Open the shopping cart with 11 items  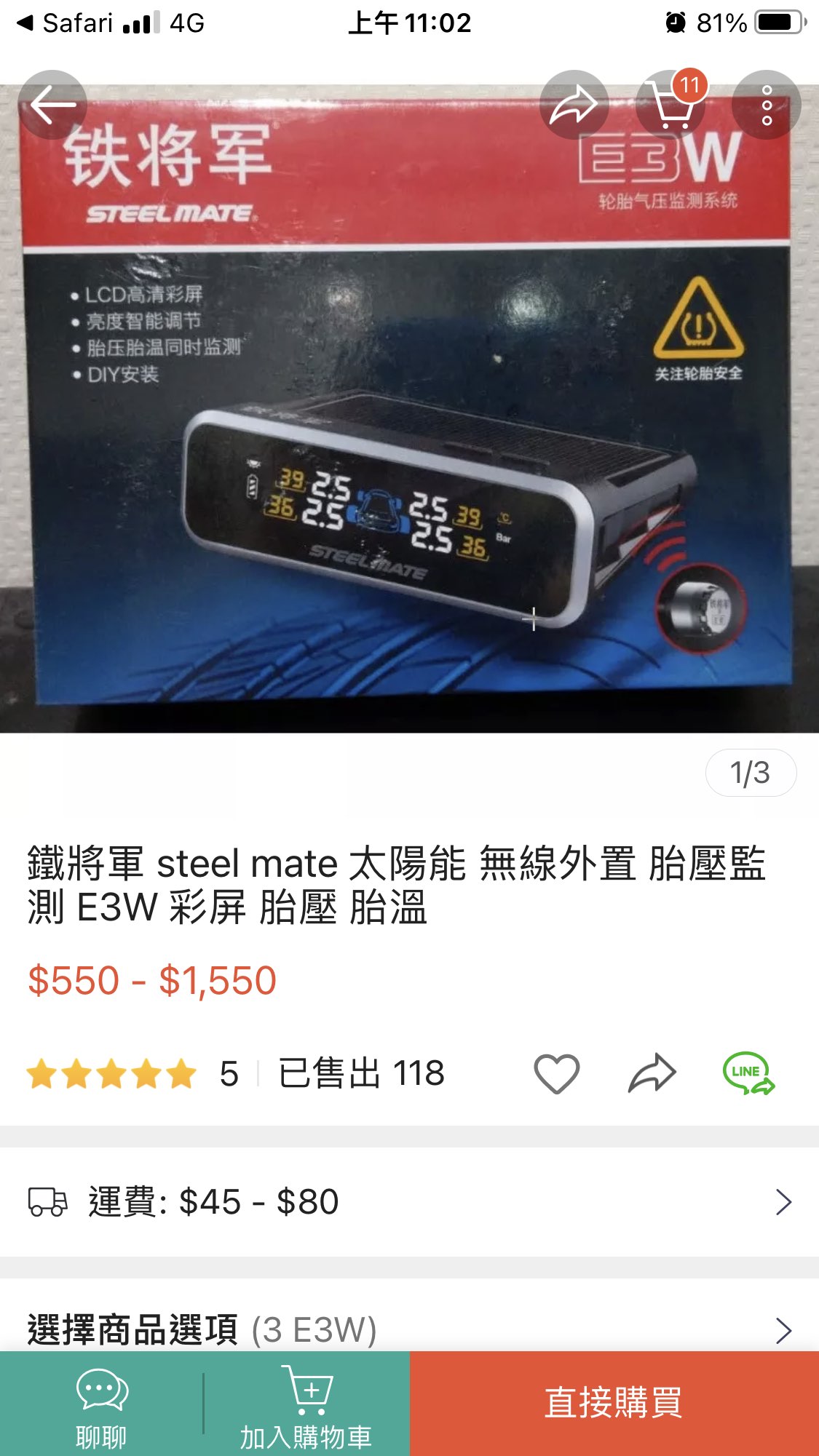(671, 105)
